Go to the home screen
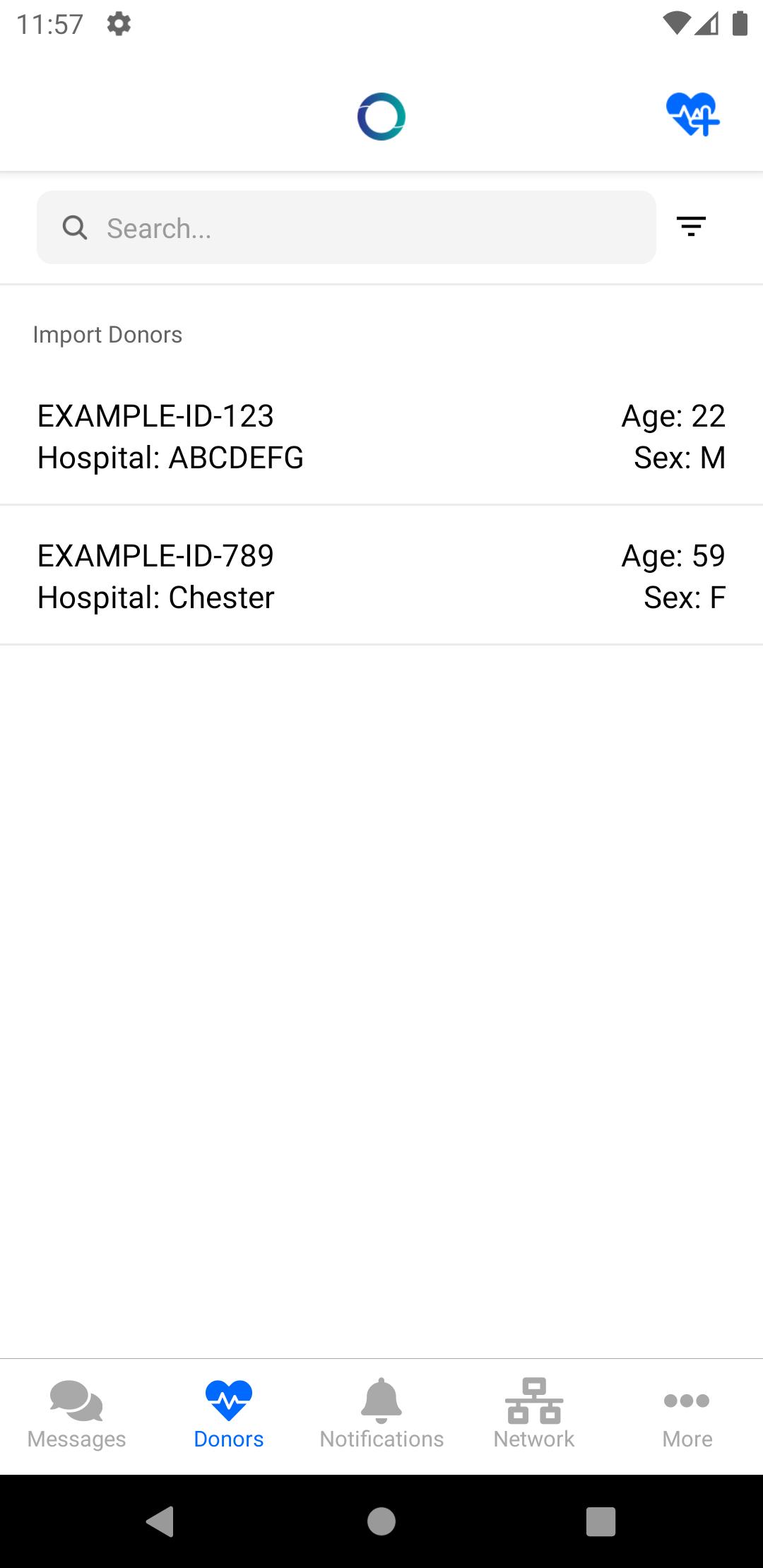 click(381, 1521)
